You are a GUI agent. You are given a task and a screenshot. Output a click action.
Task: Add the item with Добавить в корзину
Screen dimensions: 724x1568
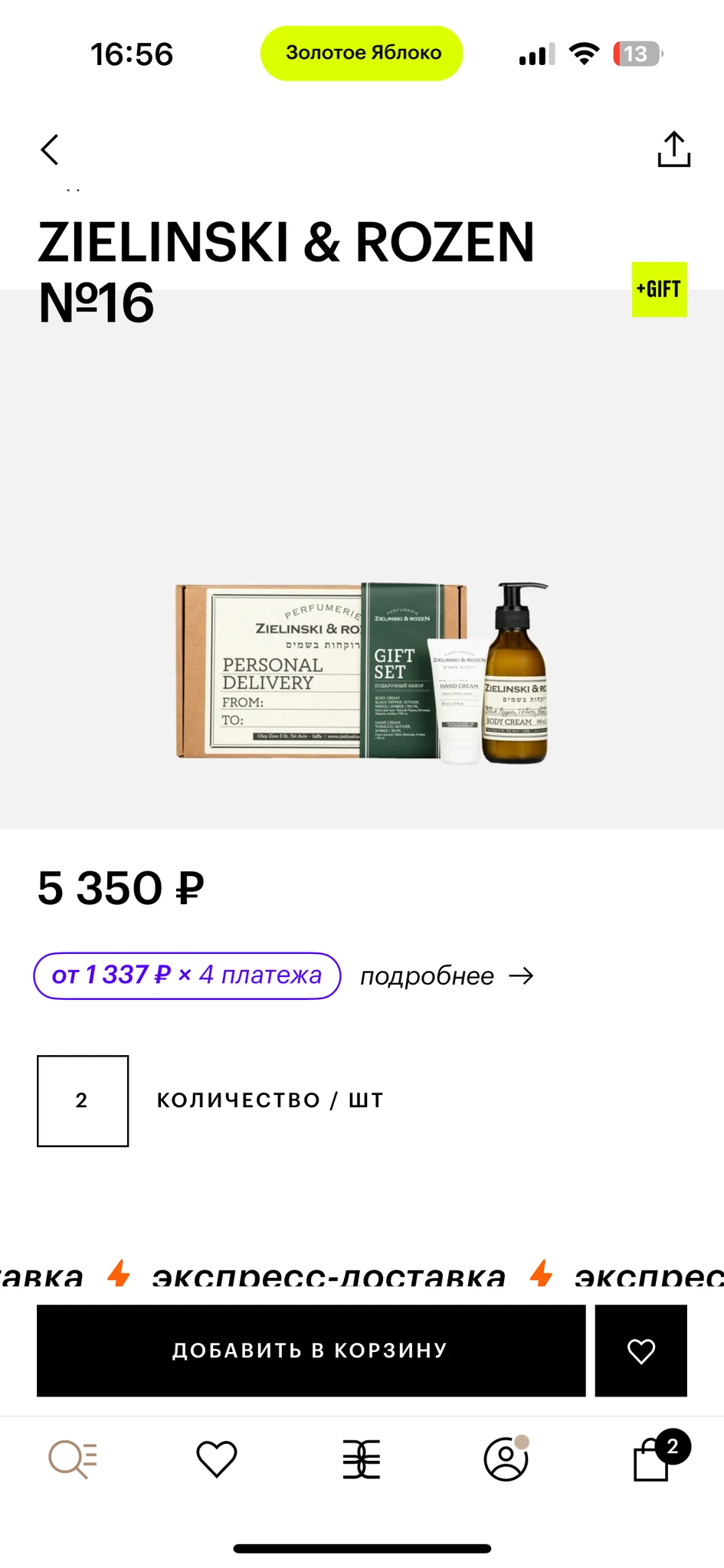(x=311, y=1350)
